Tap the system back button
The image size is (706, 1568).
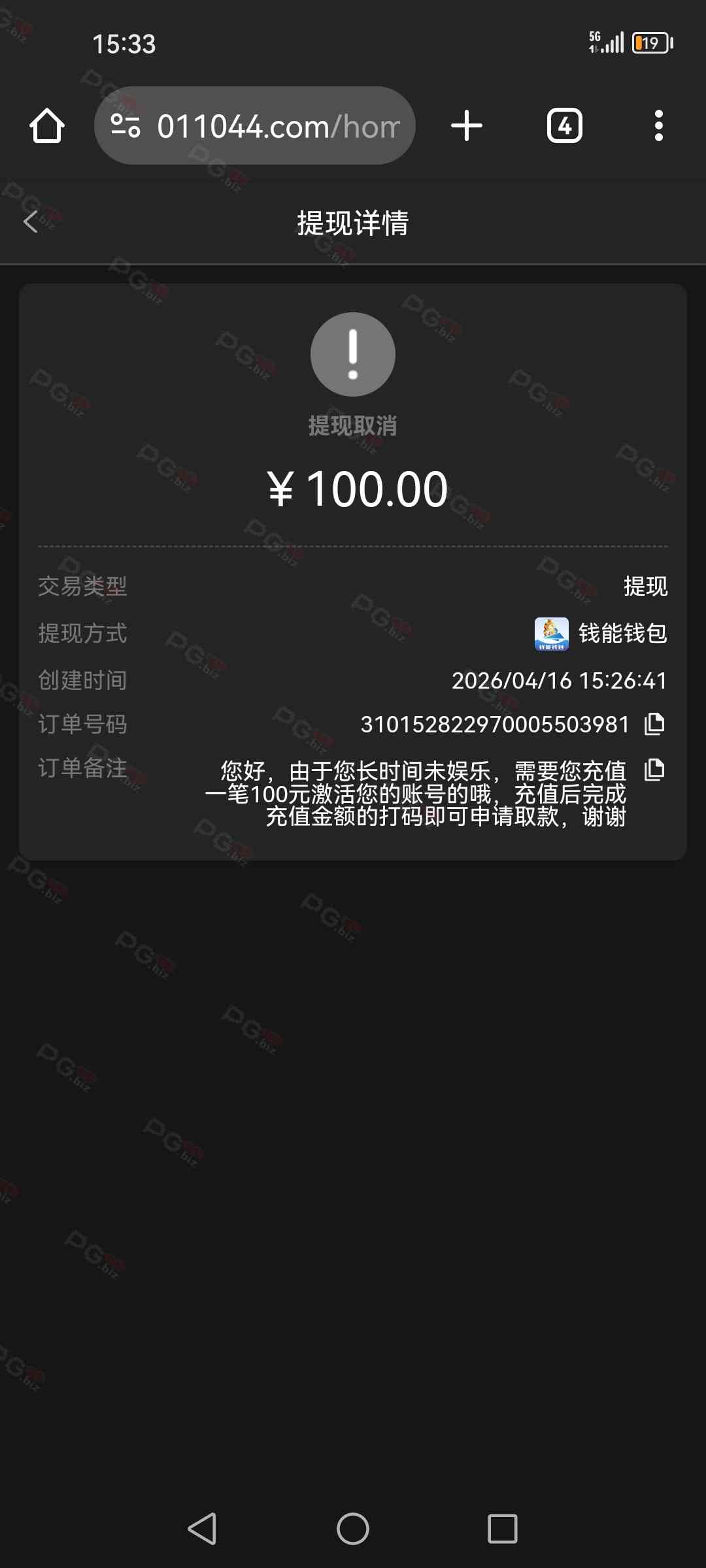pos(202,1529)
